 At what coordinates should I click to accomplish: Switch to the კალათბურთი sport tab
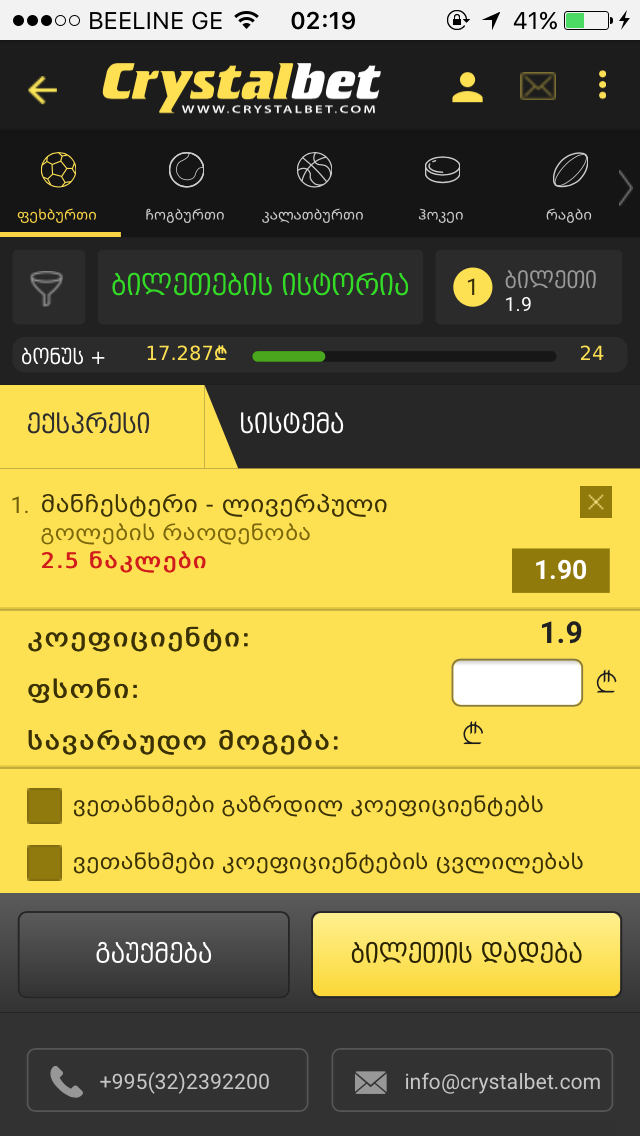tap(313, 186)
